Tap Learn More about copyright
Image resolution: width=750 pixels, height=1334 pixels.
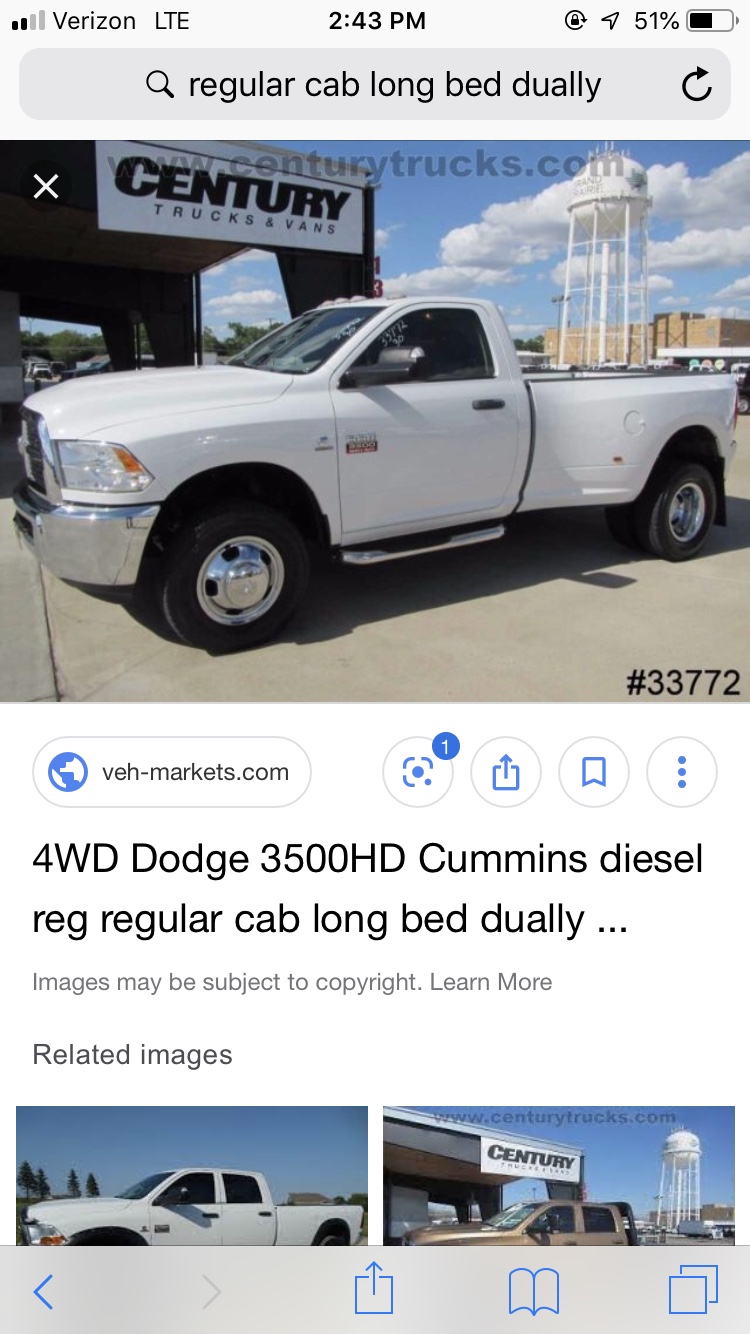pos(491,982)
